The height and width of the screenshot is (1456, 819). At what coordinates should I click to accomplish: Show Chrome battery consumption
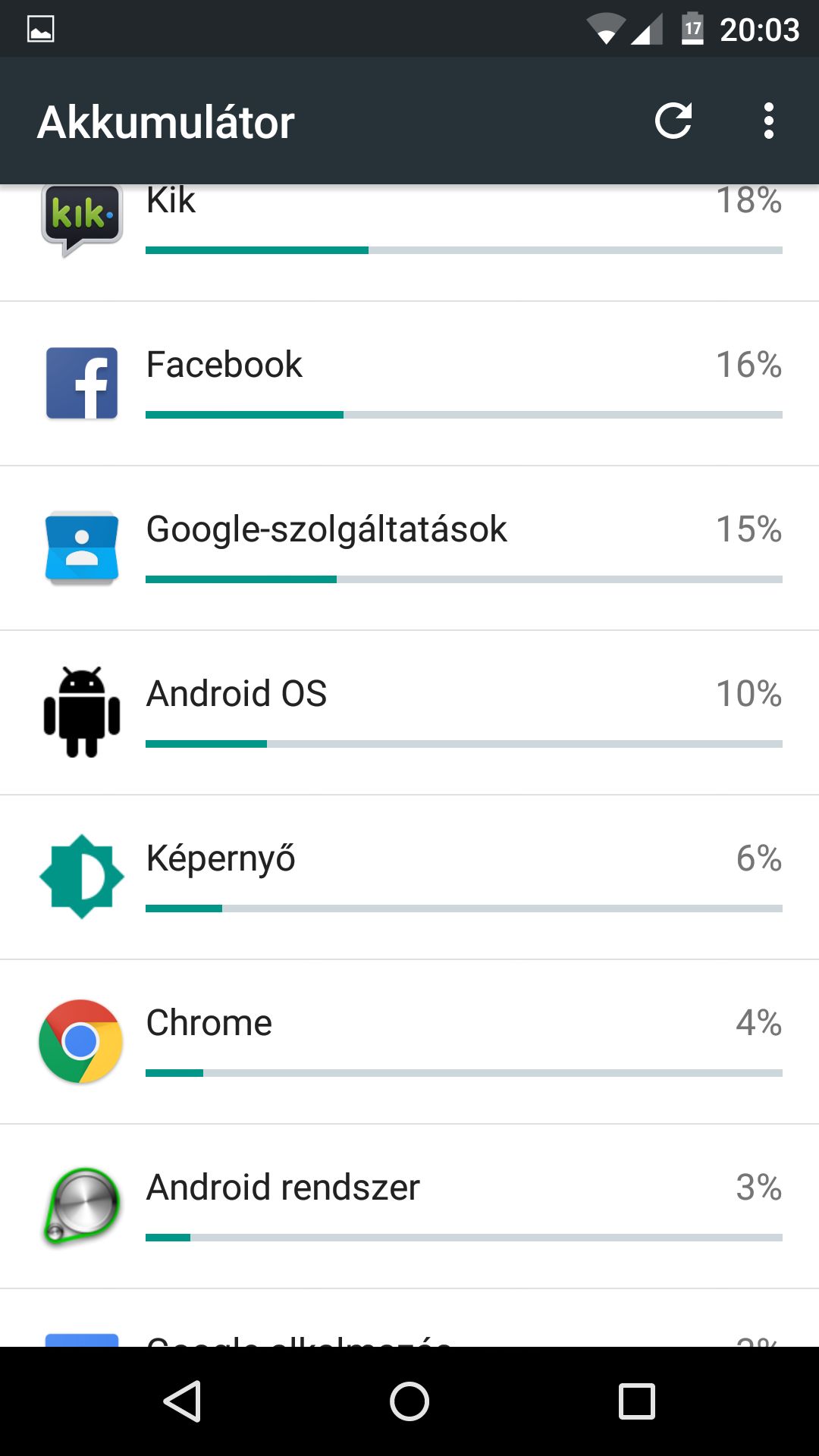409,1042
